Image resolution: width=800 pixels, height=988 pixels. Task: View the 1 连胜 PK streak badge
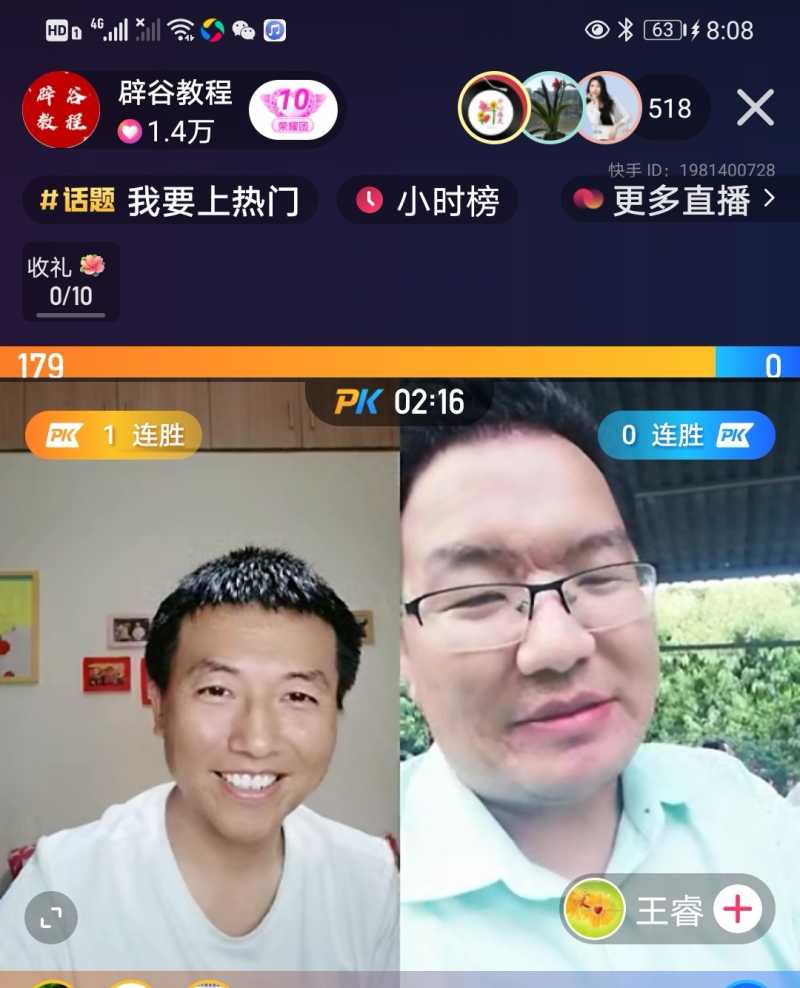tap(113, 435)
